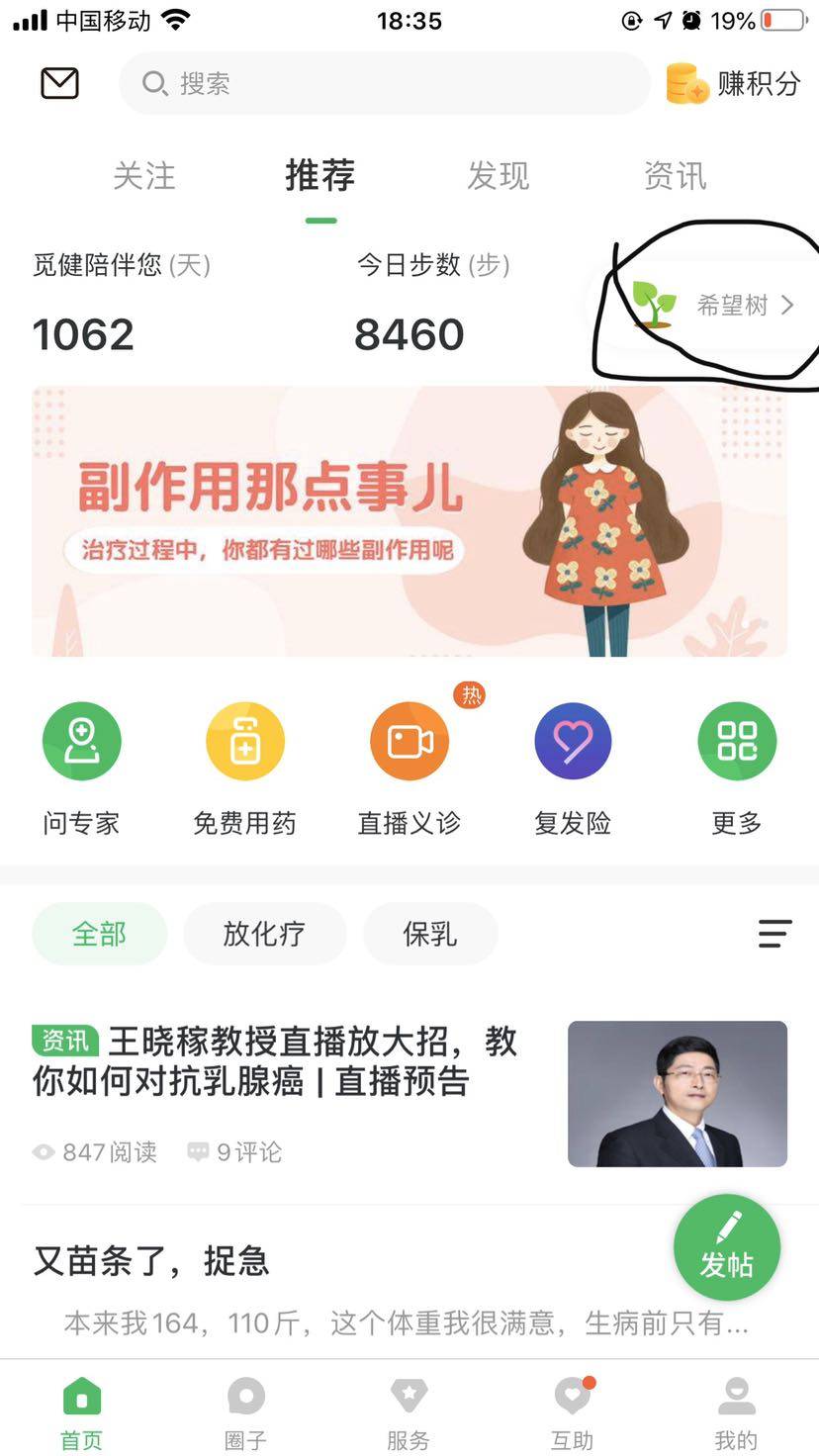Select the 保乳 filter chip

[430, 934]
